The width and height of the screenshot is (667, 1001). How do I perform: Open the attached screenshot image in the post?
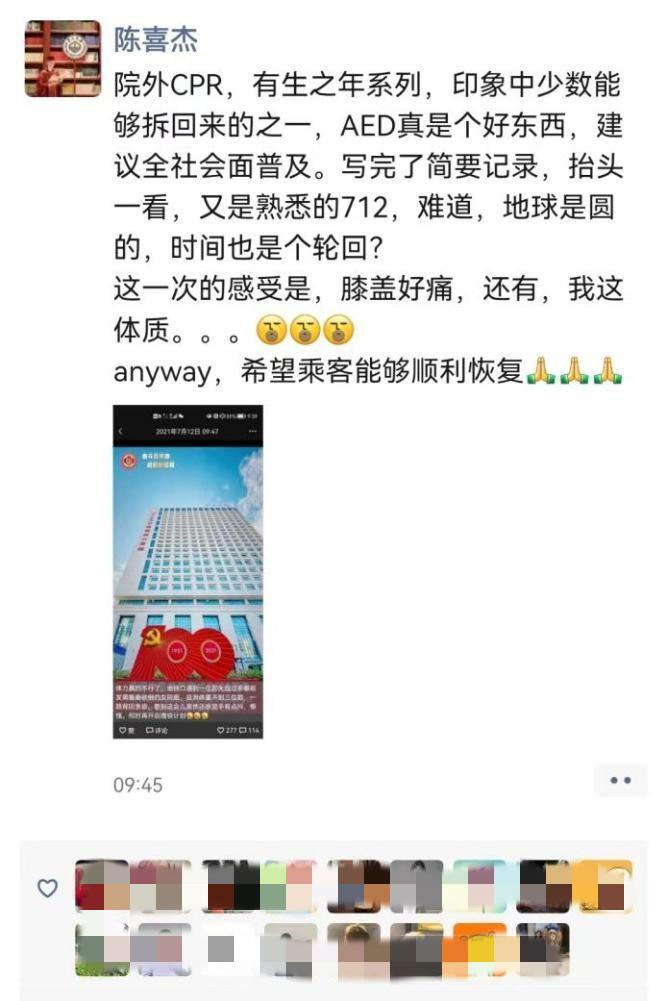[x=187, y=571]
